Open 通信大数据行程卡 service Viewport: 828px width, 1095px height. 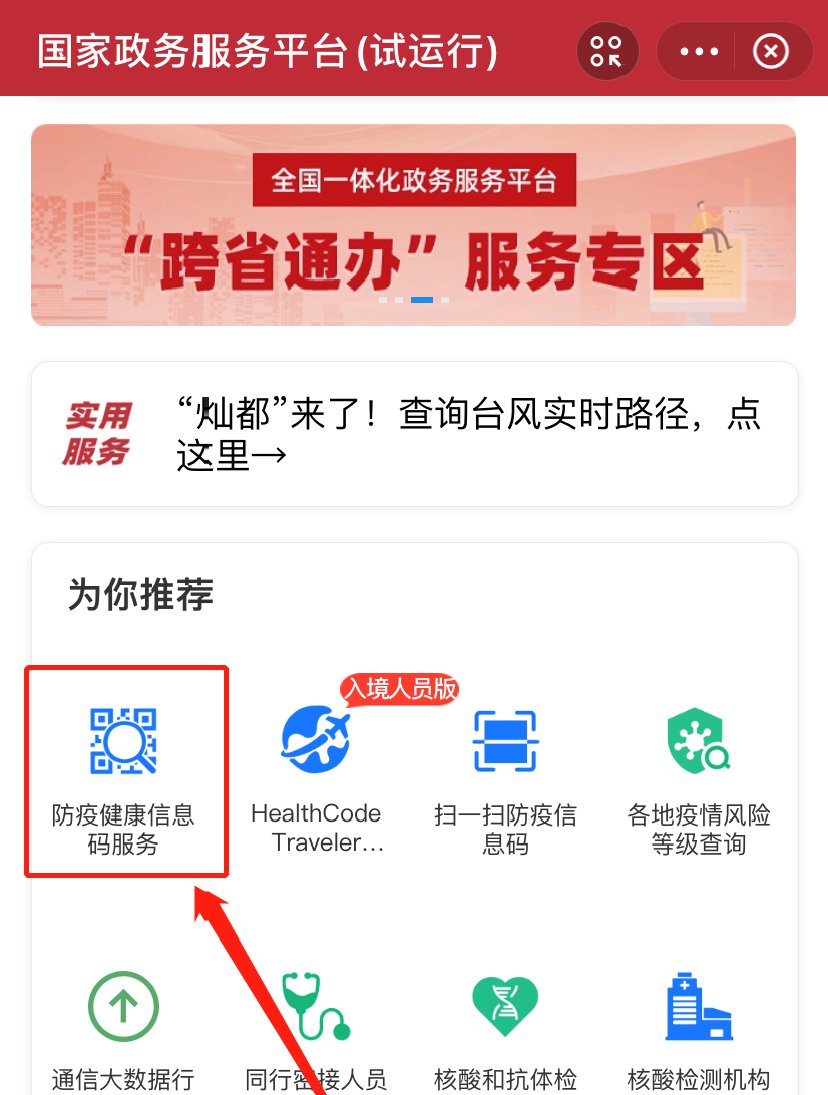pos(123,1025)
